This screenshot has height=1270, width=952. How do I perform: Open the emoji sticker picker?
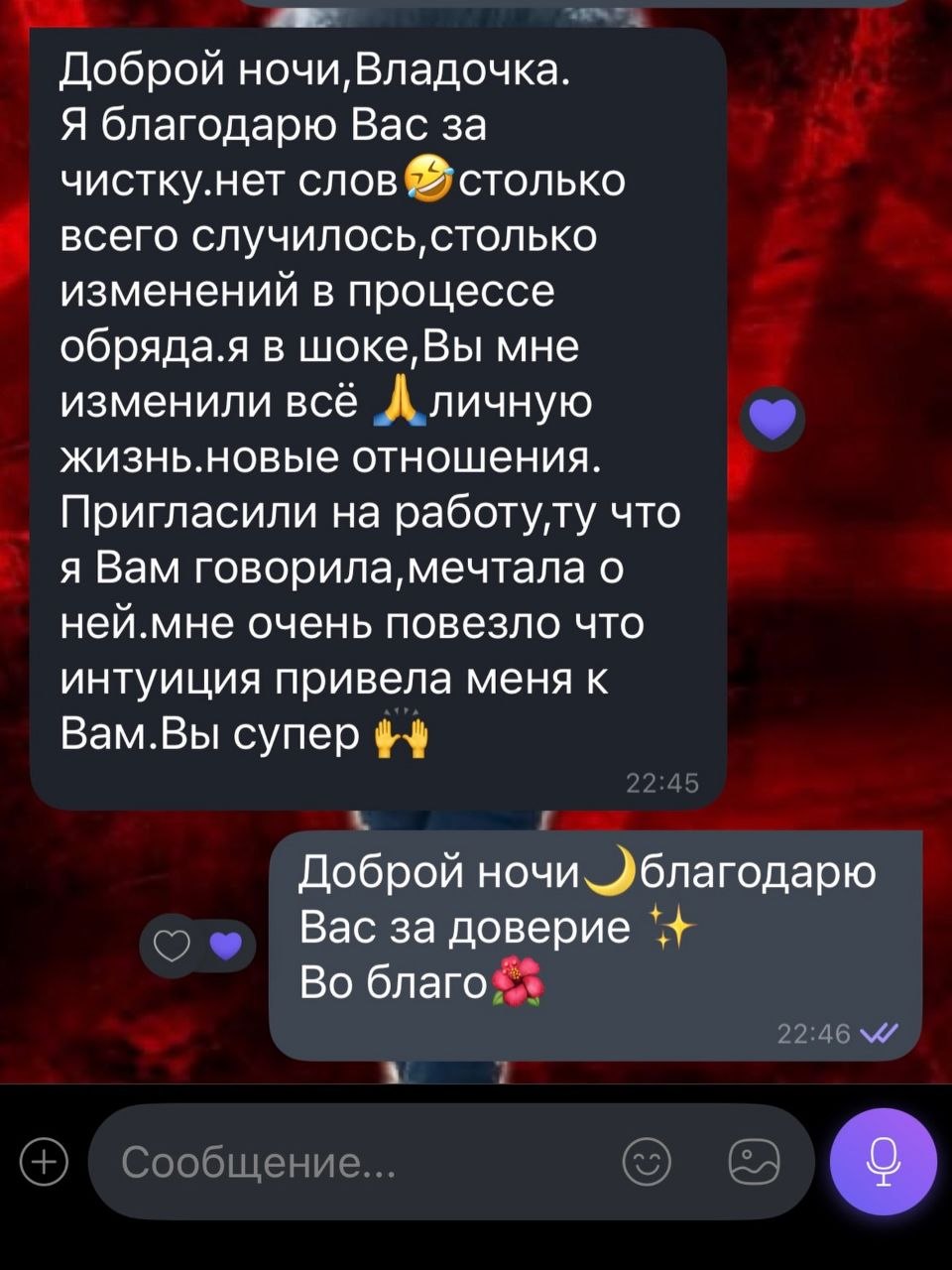tap(647, 1162)
